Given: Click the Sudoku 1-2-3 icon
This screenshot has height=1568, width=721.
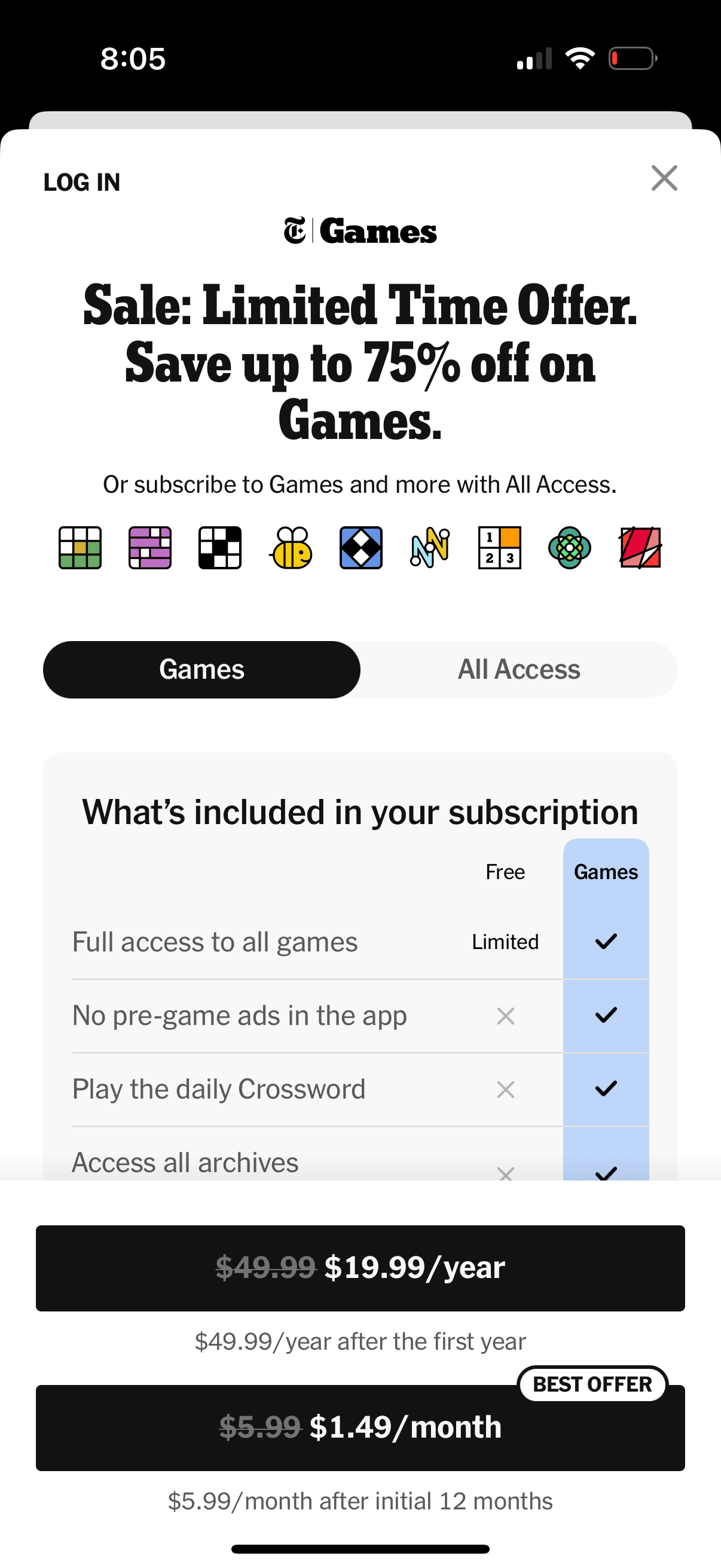Looking at the screenshot, I should click(x=500, y=548).
